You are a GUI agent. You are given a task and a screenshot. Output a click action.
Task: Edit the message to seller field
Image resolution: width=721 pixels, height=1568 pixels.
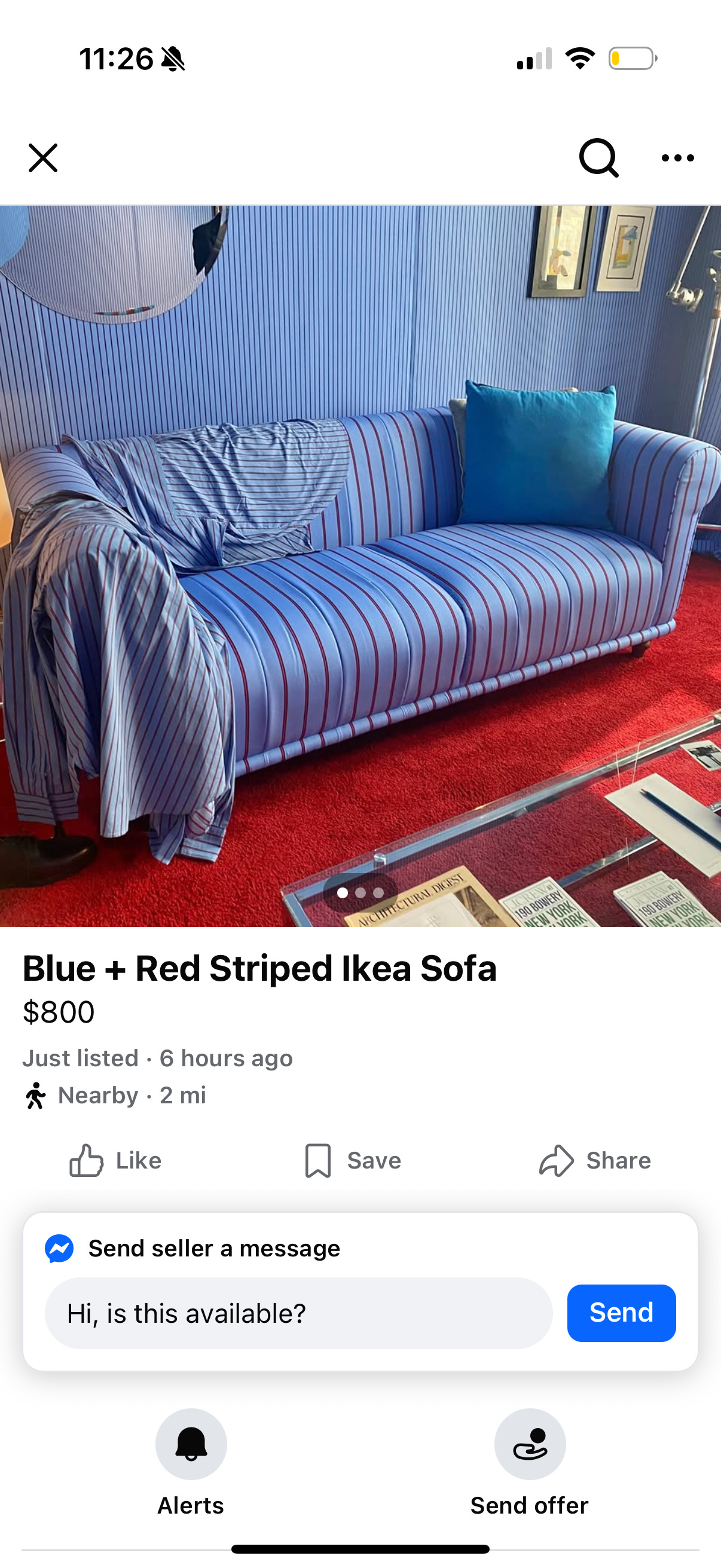coord(298,1313)
